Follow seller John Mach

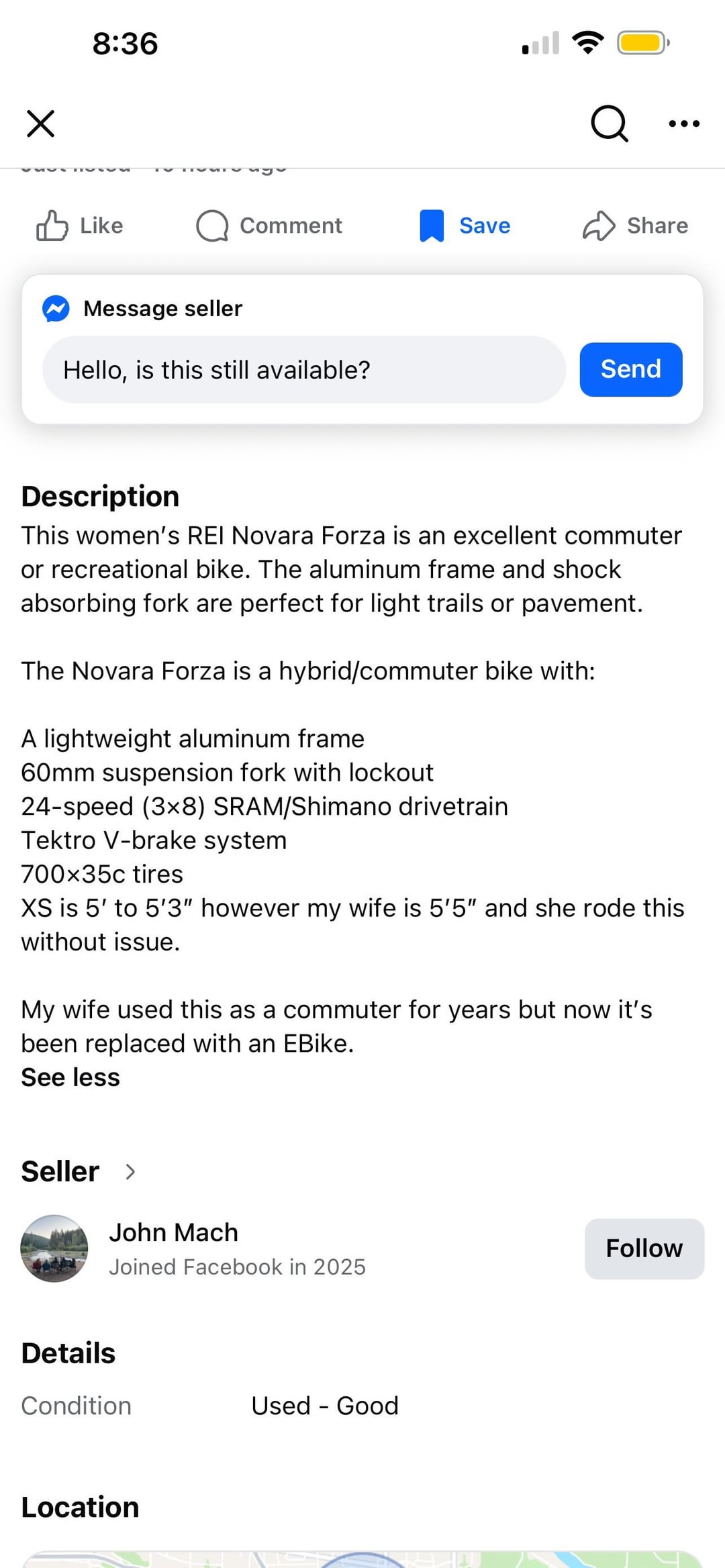[644, 1248]
